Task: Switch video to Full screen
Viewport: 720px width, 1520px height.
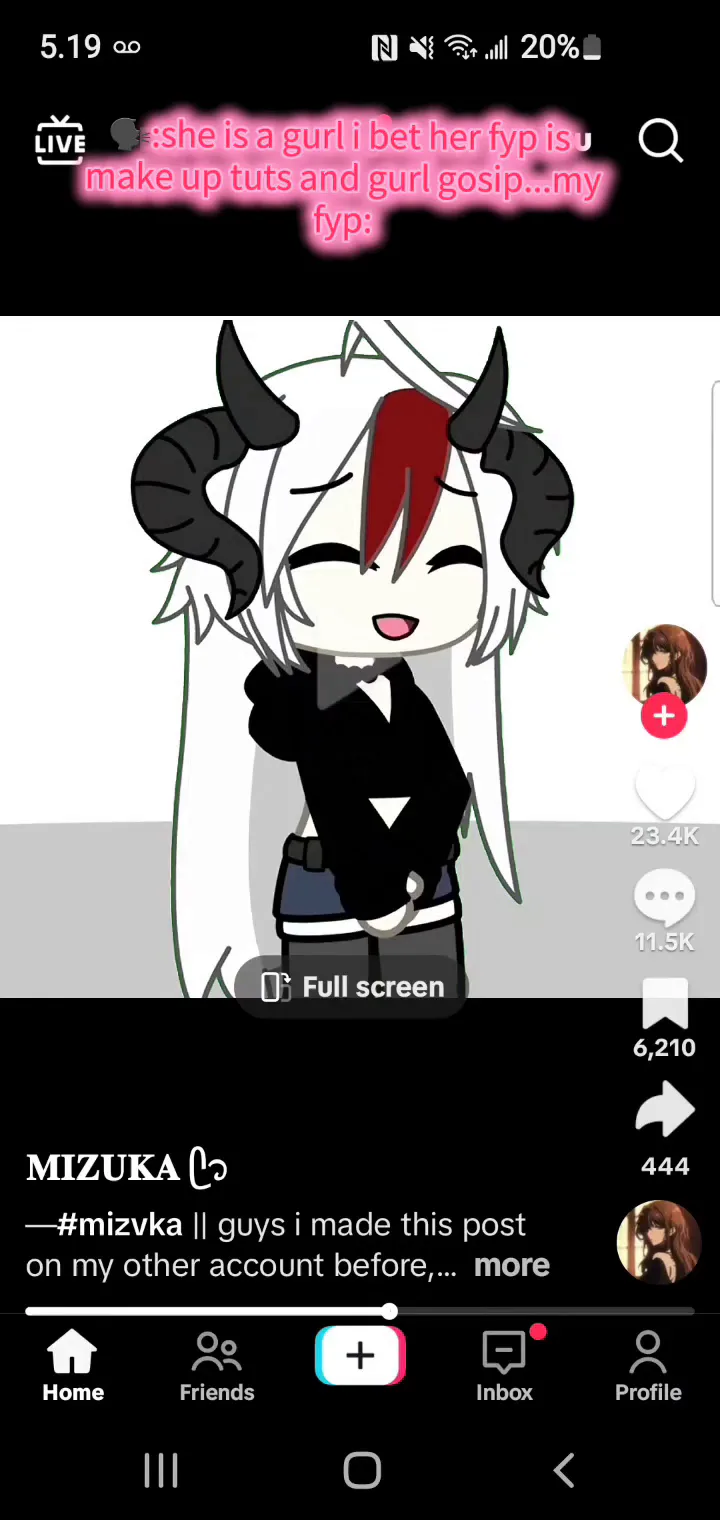Action: click(351, 987)
